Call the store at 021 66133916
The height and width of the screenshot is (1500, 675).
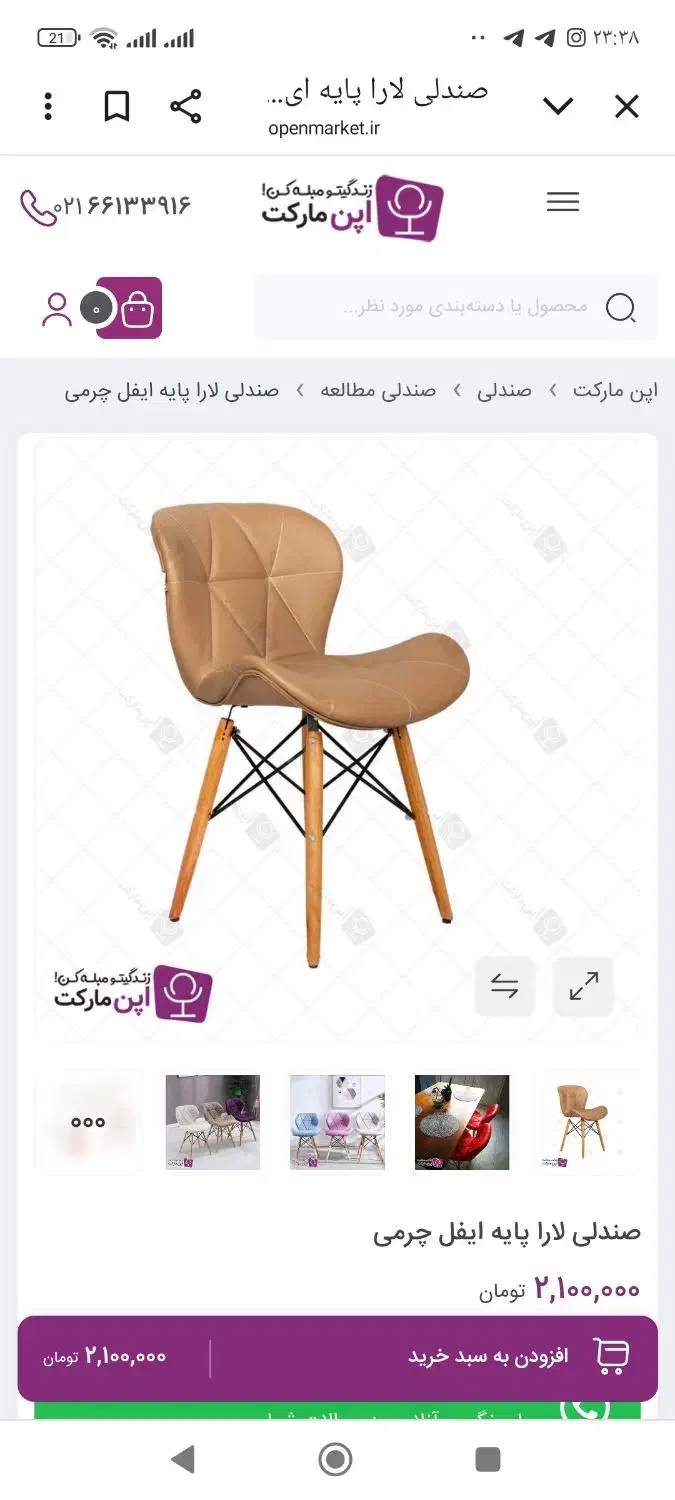pyautogui.click(x=105, y=207)
